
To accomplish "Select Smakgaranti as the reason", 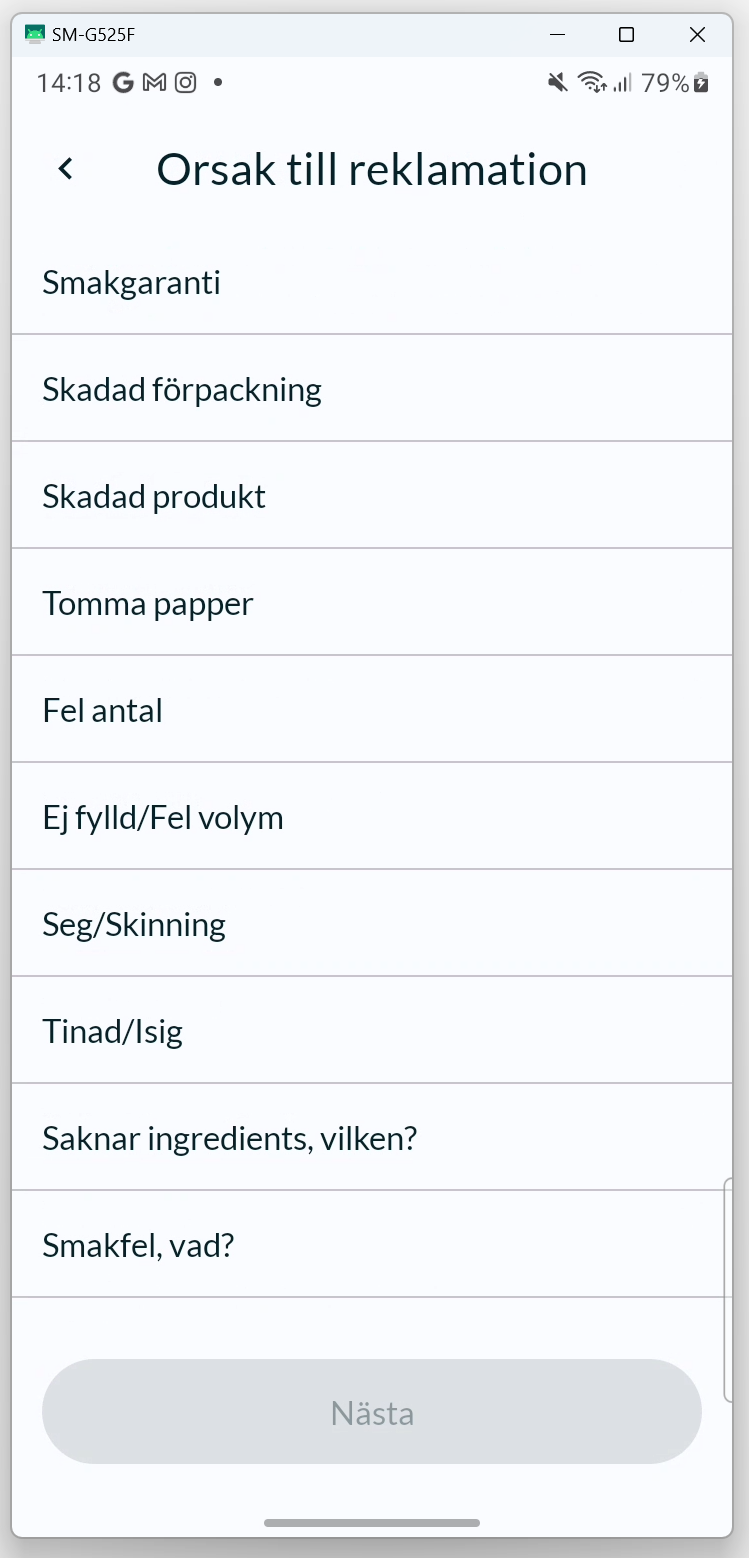I will pyautogui.click(x=372, y=282).
